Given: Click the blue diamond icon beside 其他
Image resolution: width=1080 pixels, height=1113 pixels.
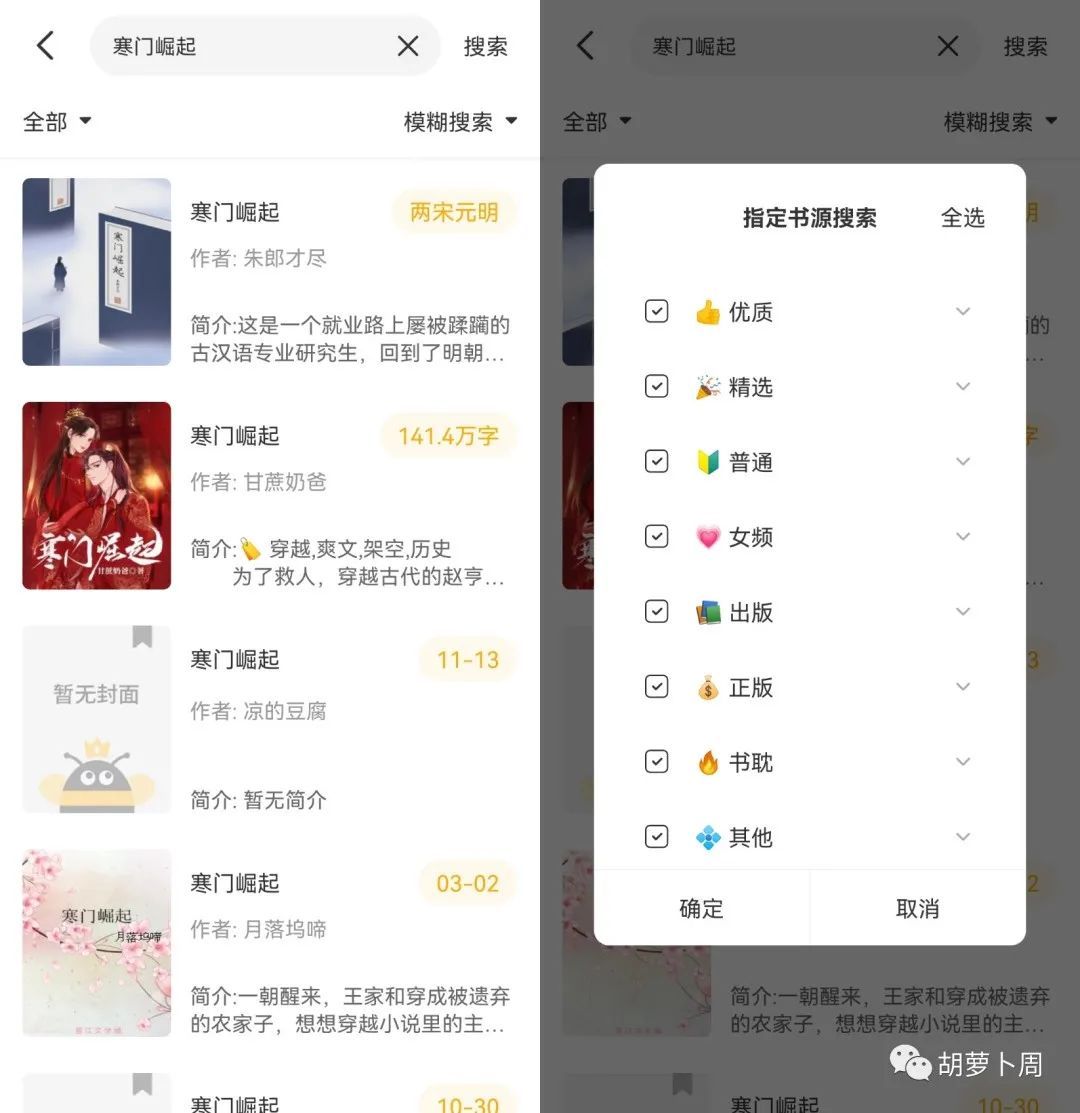Looking at the screenshot, I should pyautogui.click(x=708, y=837).
